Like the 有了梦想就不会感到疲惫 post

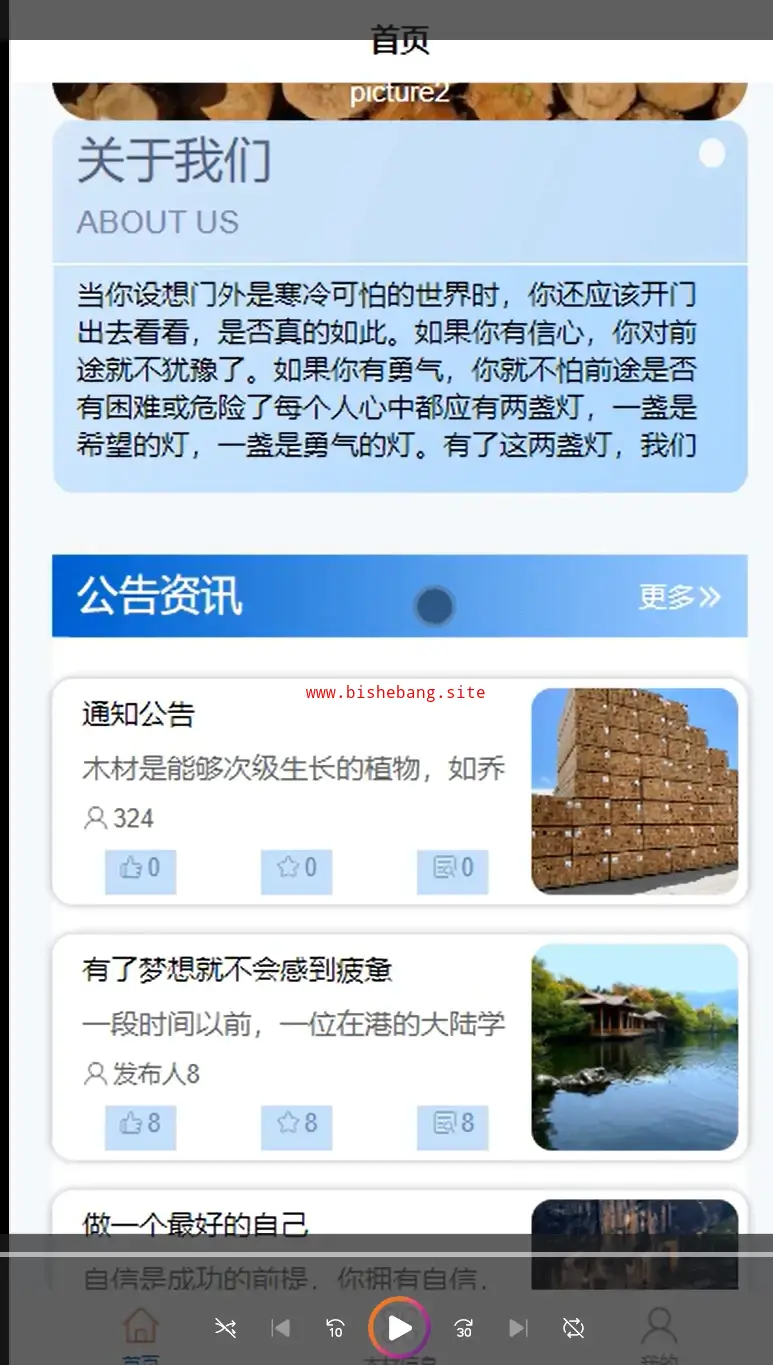point(140,1124)
